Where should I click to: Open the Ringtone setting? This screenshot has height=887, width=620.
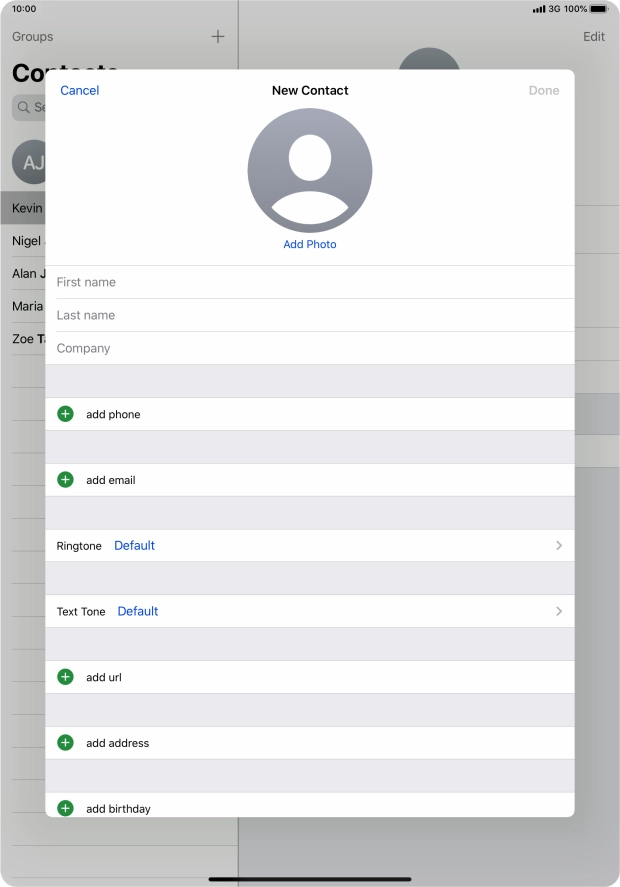(309, 546)
